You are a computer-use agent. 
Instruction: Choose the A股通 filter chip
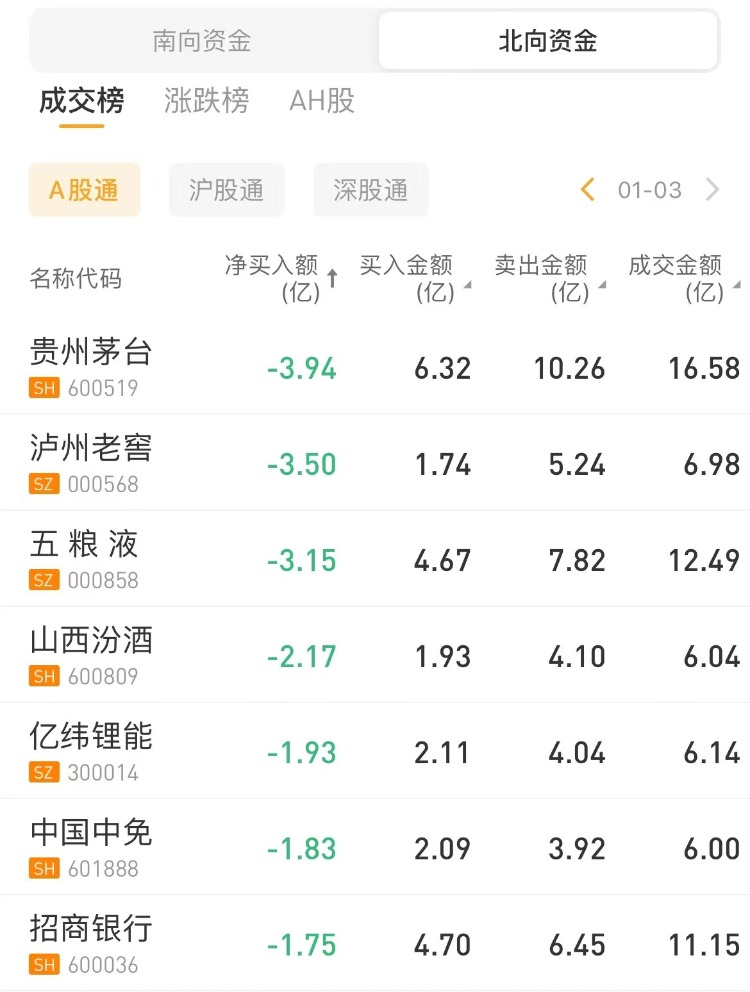point(84,190)
